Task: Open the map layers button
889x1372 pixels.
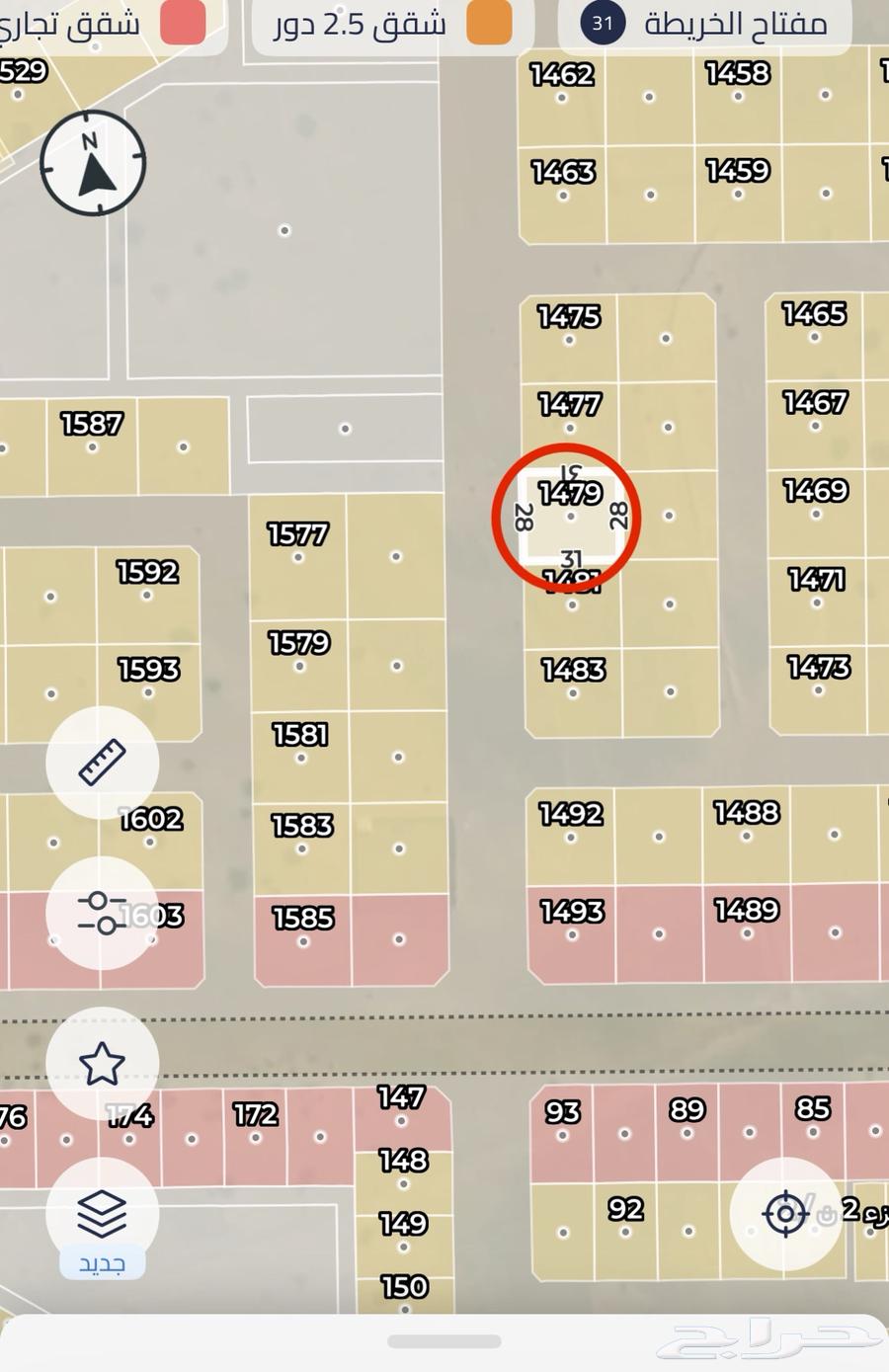Action: pos(102,1215)
